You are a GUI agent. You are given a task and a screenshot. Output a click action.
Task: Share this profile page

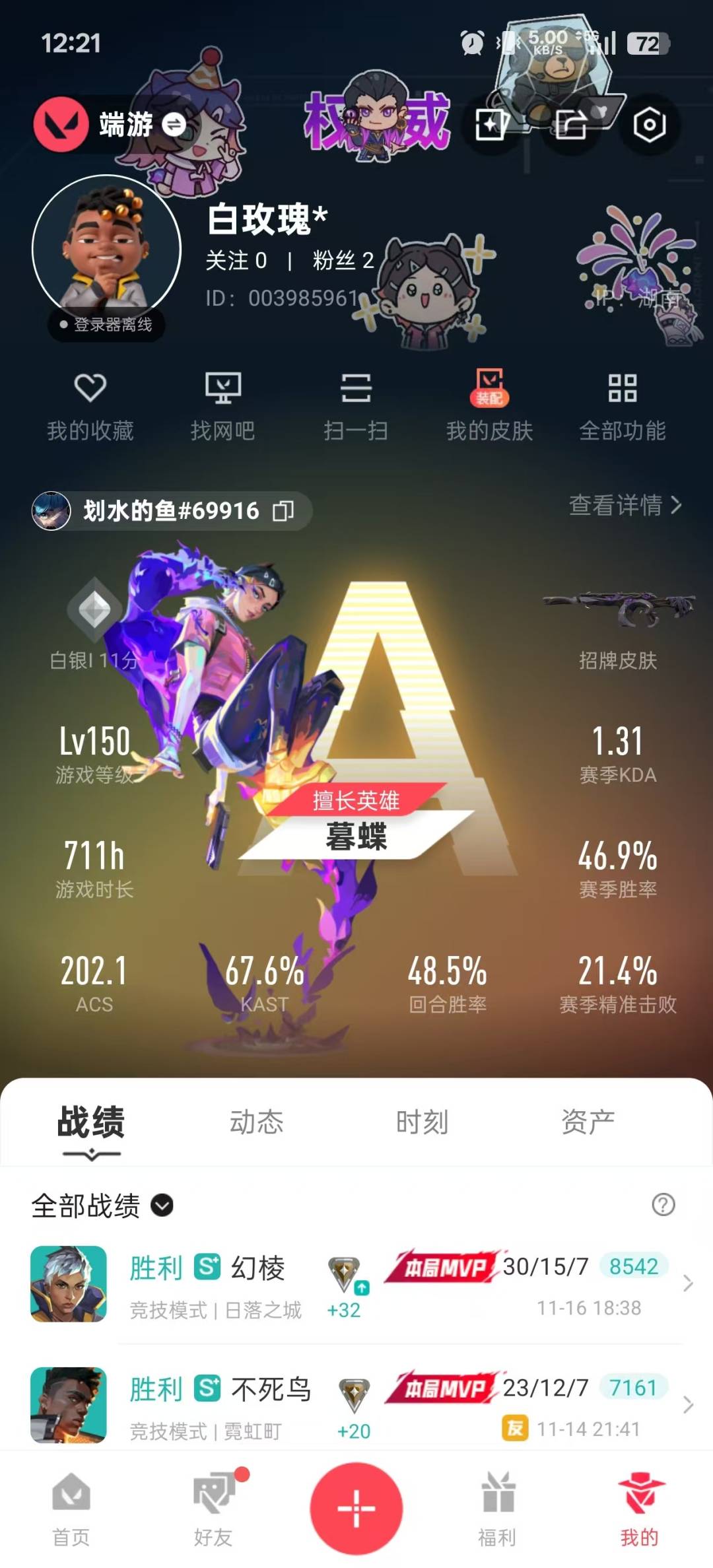click(x=570, y=125)
